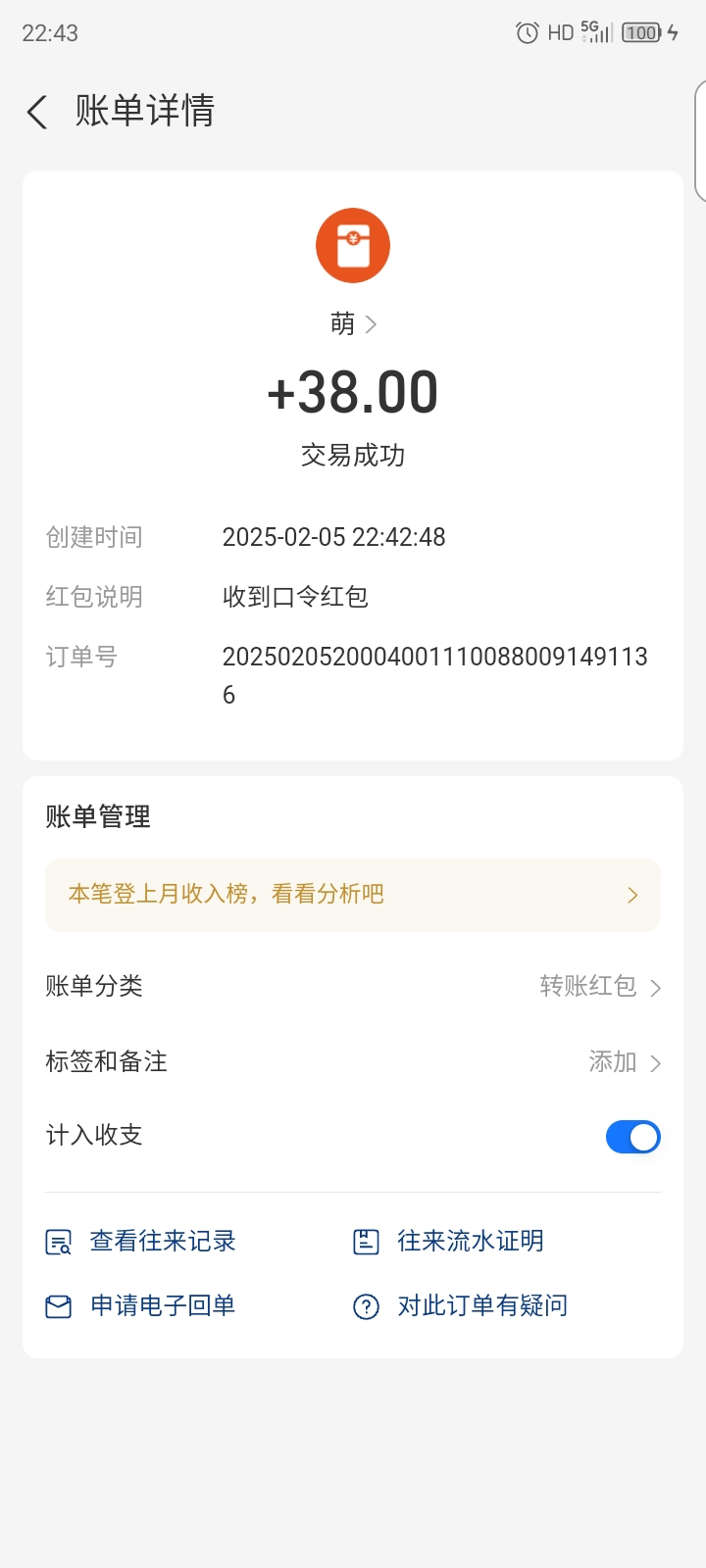Go back from 账单详情 page
The height and width of the screenshot is (1568, 706).
click(37, 113)
